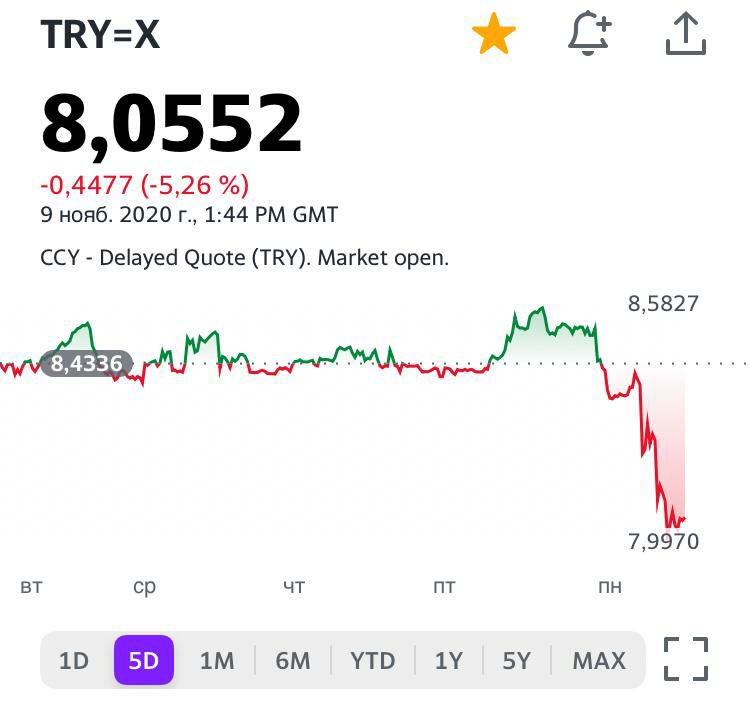Share the TRY=X quote
750x711 pixels.
686,35
